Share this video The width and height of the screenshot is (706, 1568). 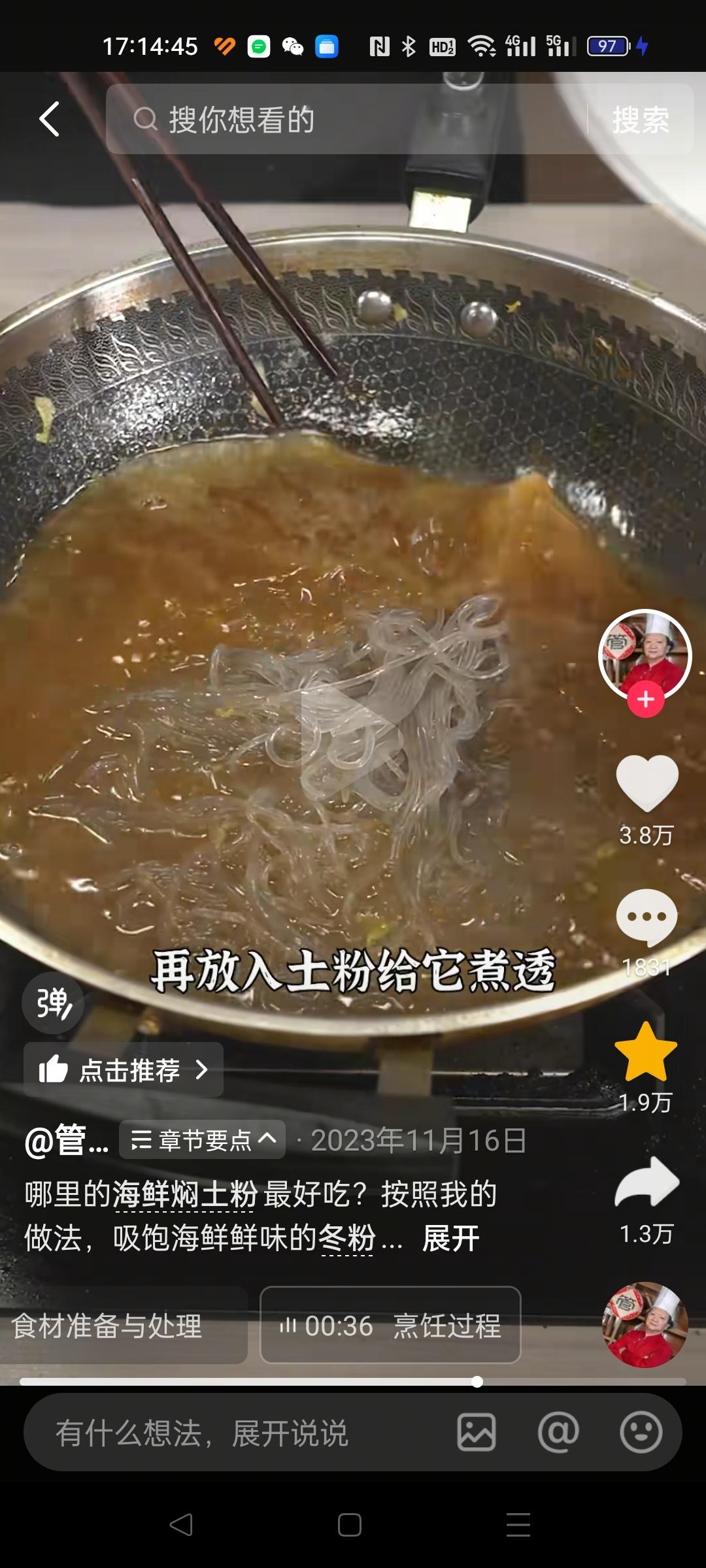point(647,1184)
